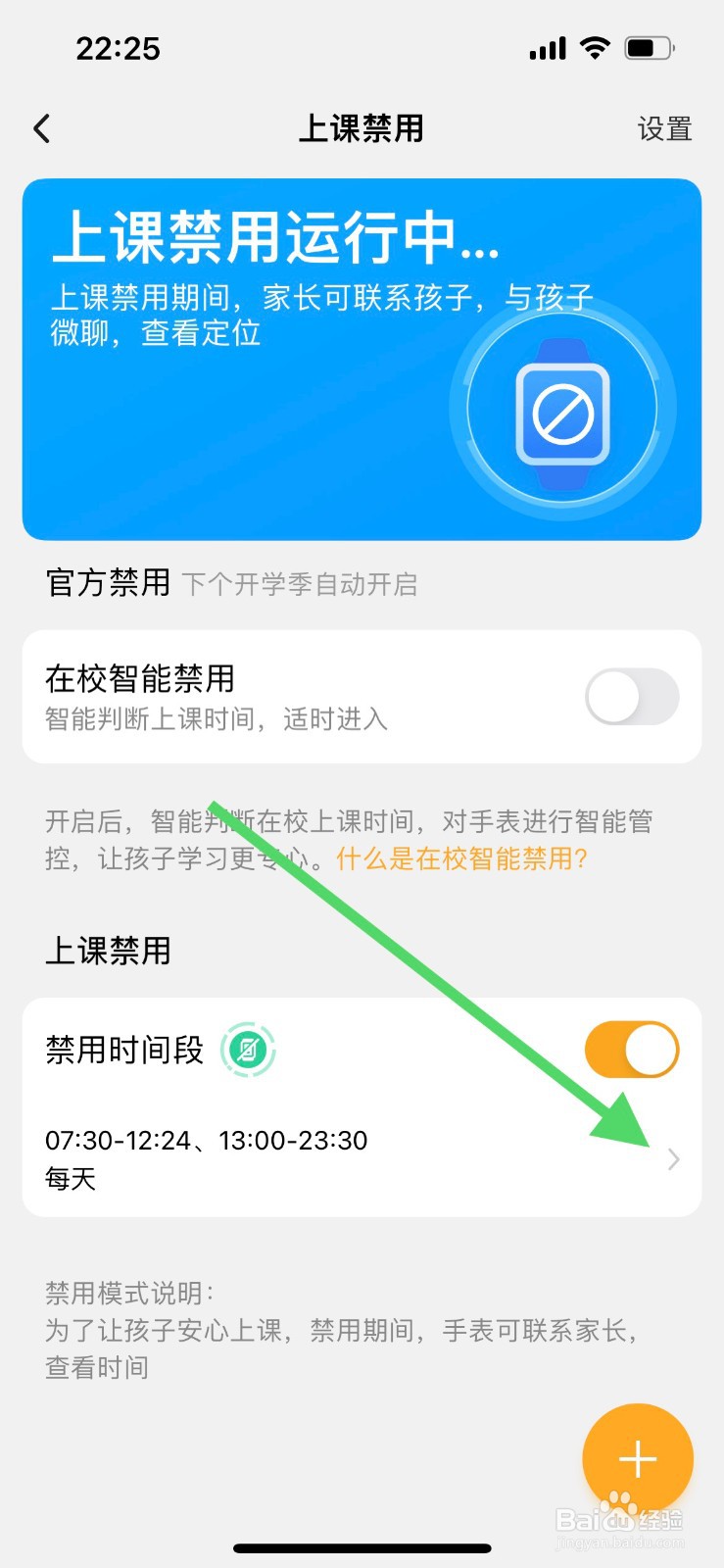This screenshot has height=1568, width=724.
Task: Toggle the smart school disable feature off
Action: click(631, 696)
